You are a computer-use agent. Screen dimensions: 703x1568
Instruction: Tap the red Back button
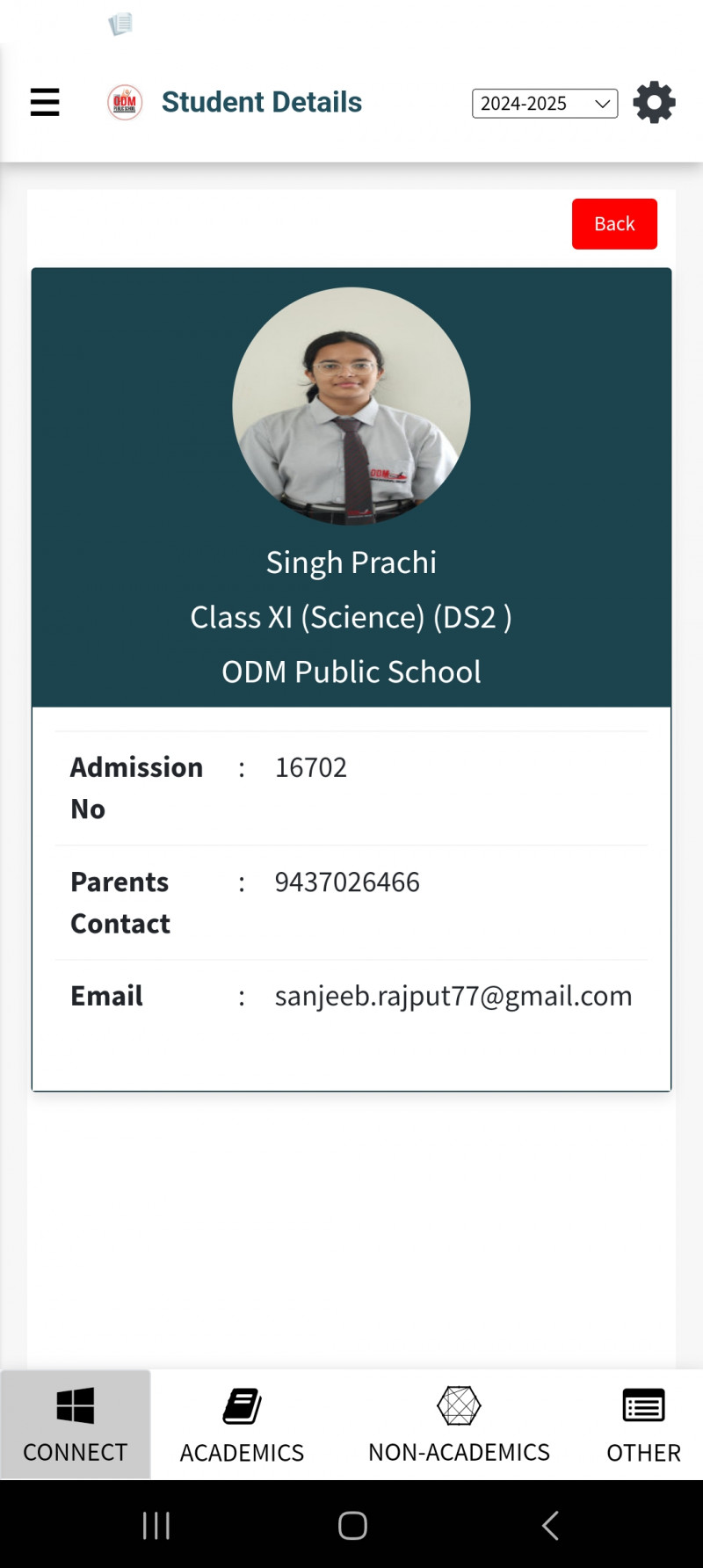(x=614, y=224)
